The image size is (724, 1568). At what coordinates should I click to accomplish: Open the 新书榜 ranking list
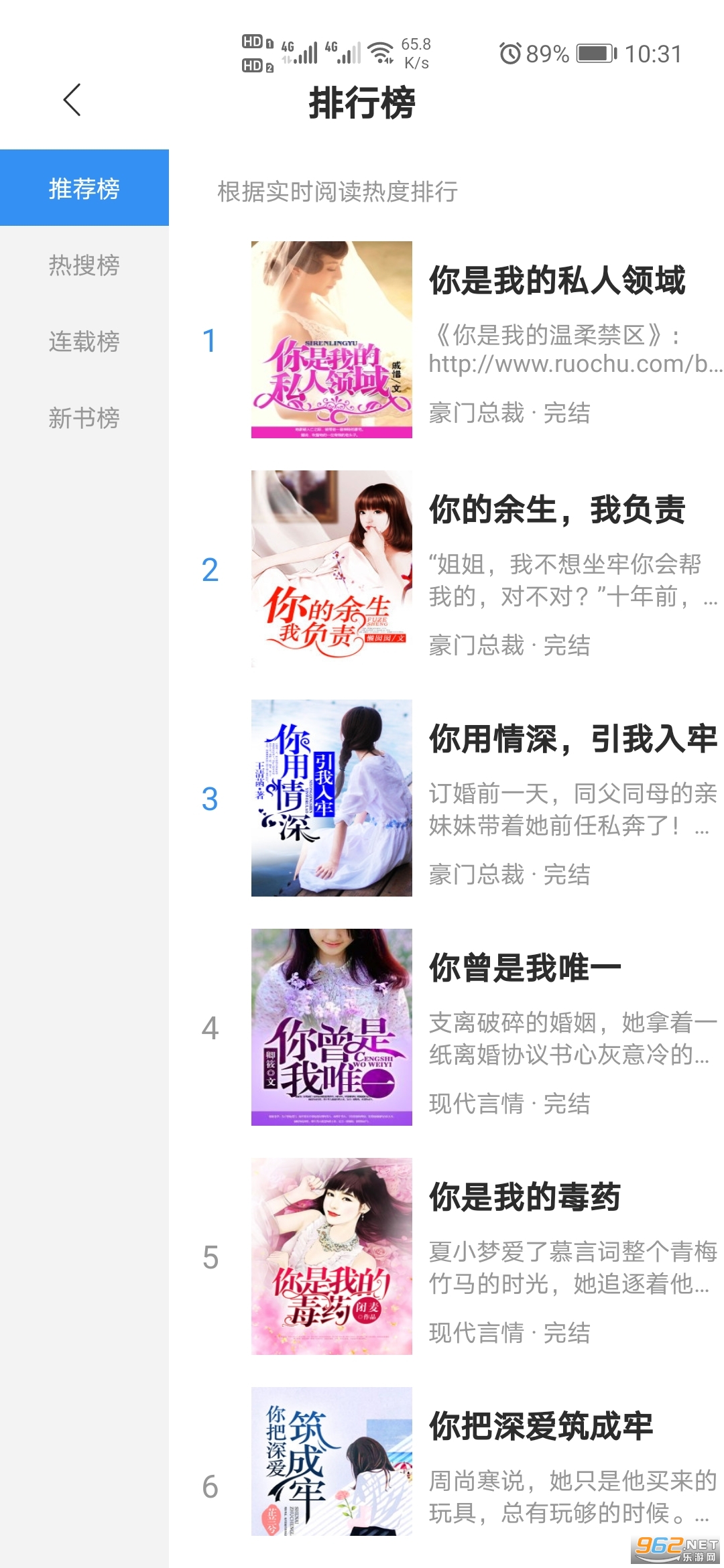pos(84,418)
